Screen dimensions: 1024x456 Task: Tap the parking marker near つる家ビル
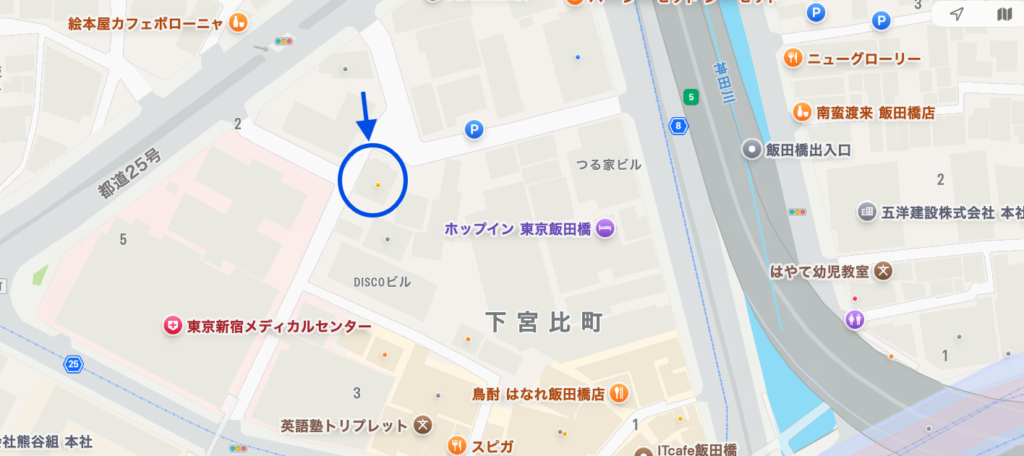tap(474, 128)
